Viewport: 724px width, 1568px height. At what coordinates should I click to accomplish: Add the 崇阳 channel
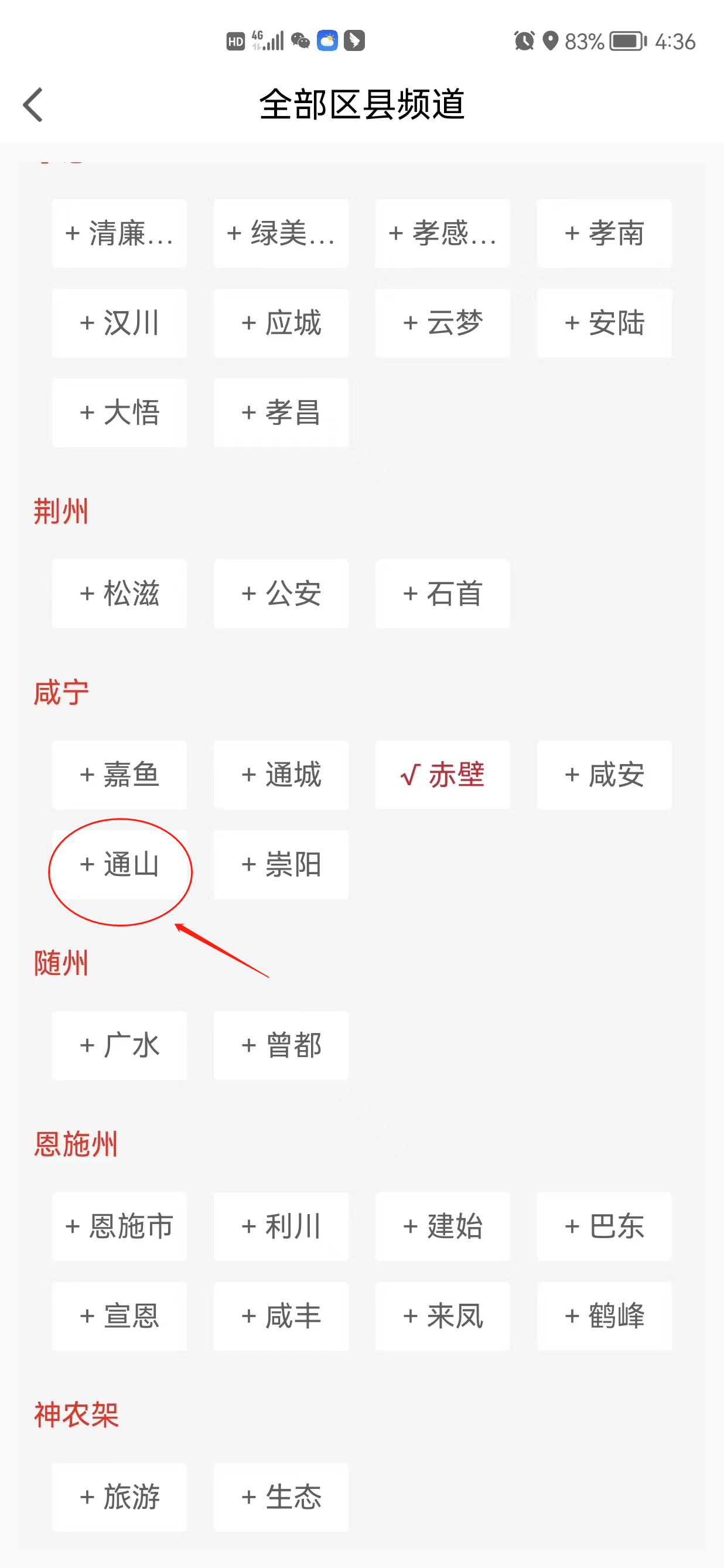pos(281,864)
